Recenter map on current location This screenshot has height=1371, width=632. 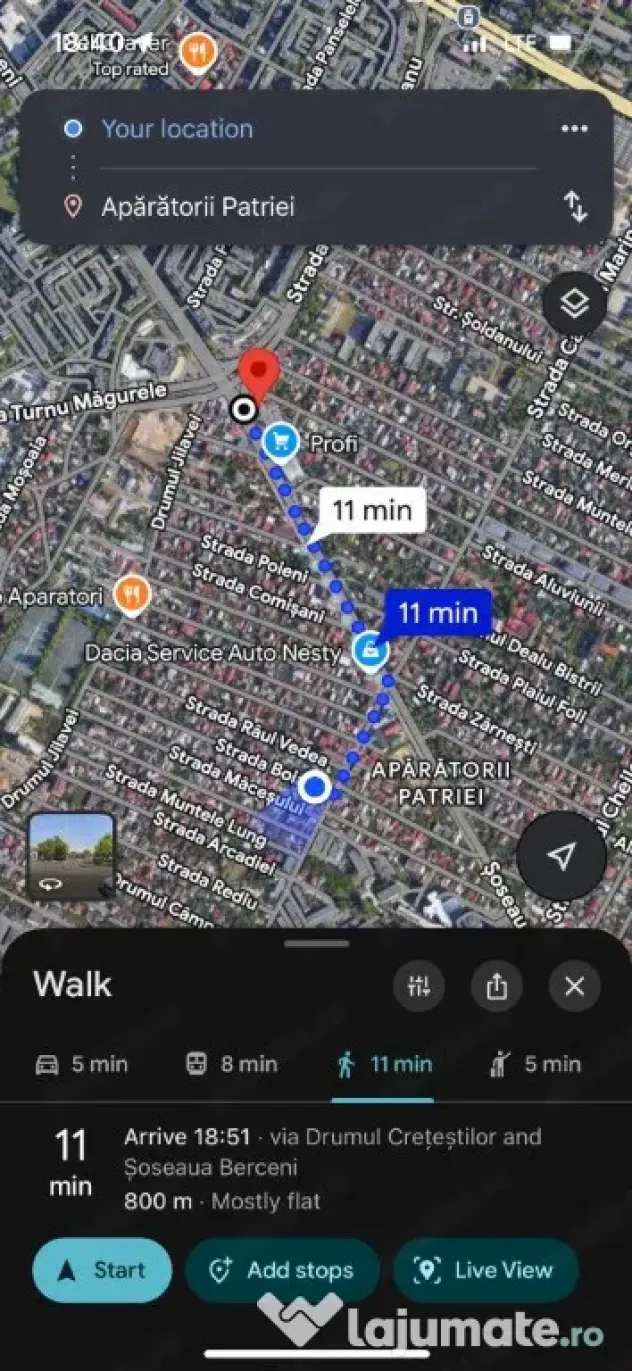[x=561, y=856]
